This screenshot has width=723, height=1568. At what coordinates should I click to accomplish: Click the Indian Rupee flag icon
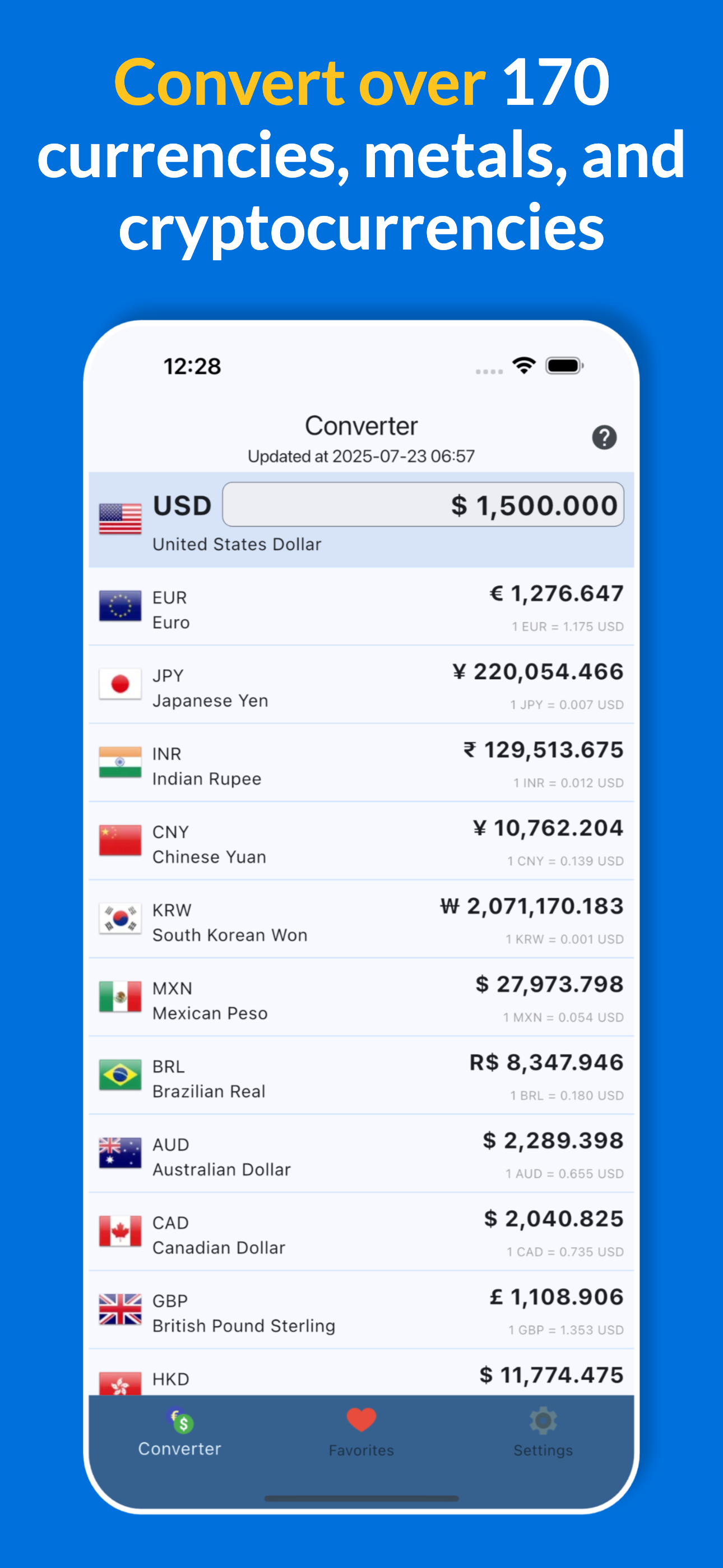[x=119, y=762]
